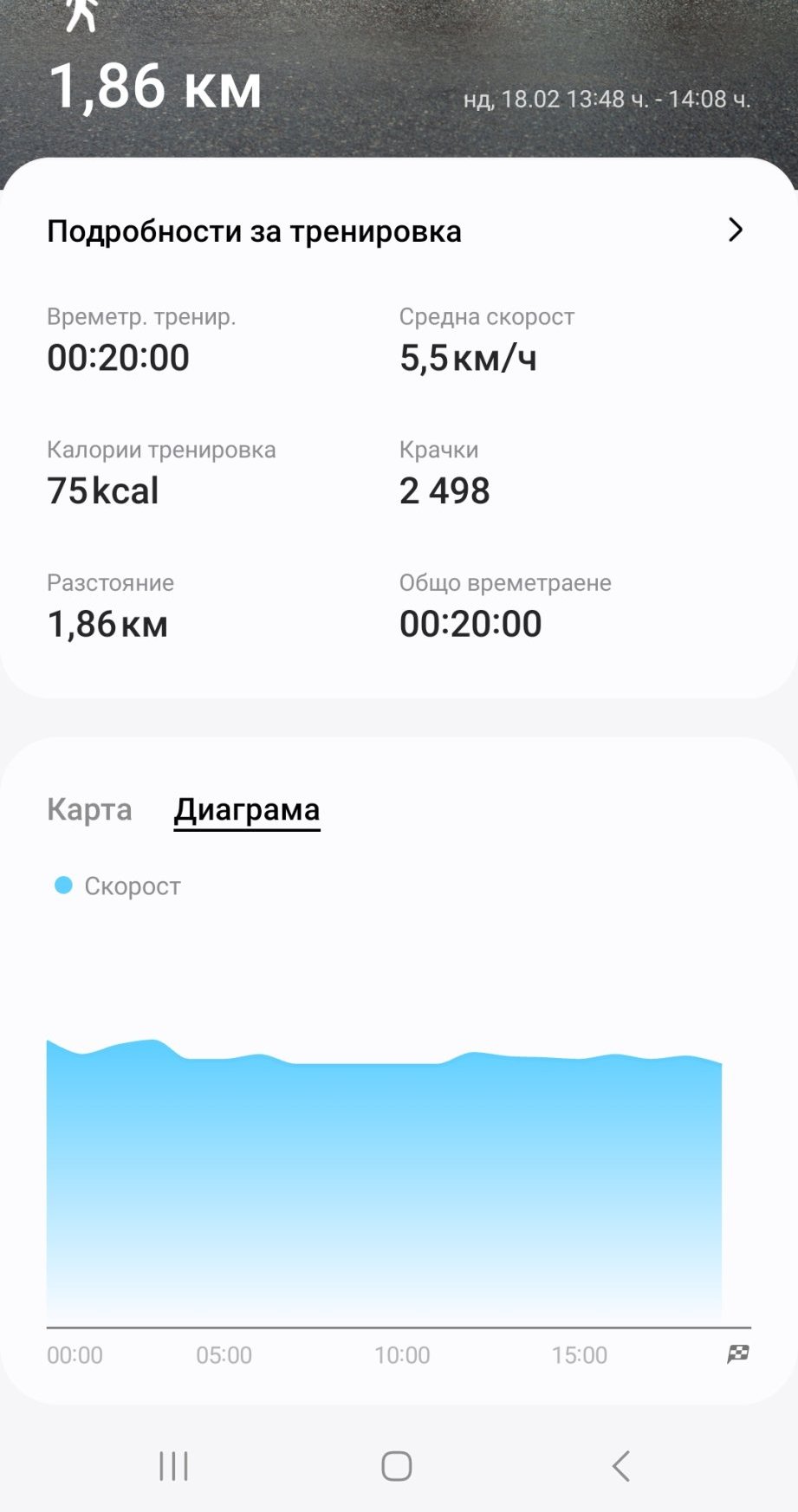
Task: Switch to the Карта tab
Action: tap(89, 809)
